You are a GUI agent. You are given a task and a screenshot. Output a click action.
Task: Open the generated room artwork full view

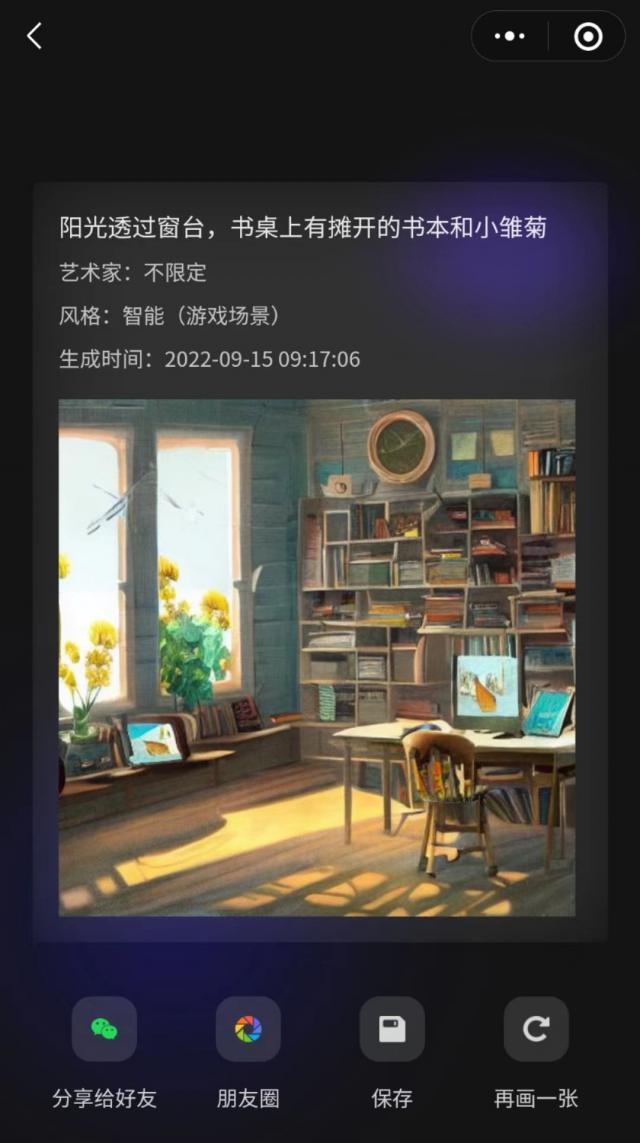[317, 658]
